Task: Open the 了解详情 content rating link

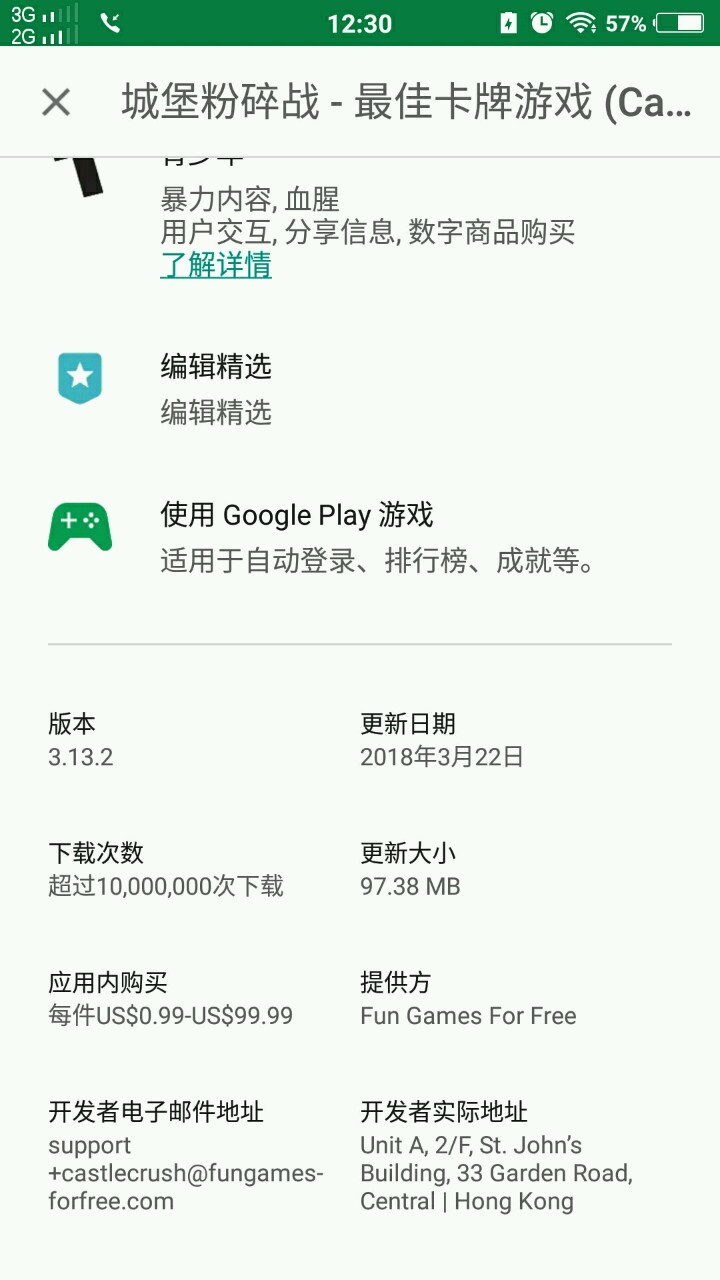Action: pyautogui.click(x=216, y=265)
